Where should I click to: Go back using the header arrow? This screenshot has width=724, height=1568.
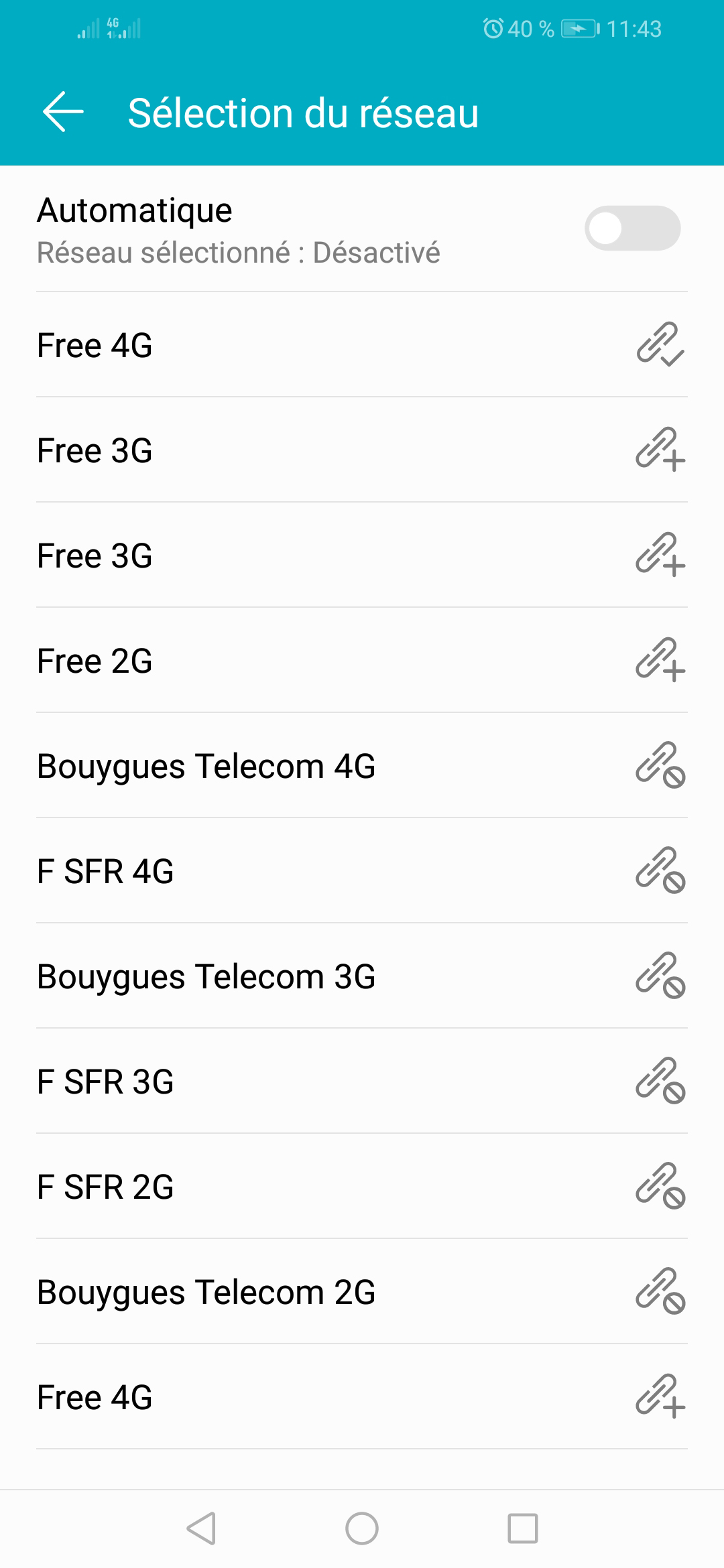pos(63,112)
